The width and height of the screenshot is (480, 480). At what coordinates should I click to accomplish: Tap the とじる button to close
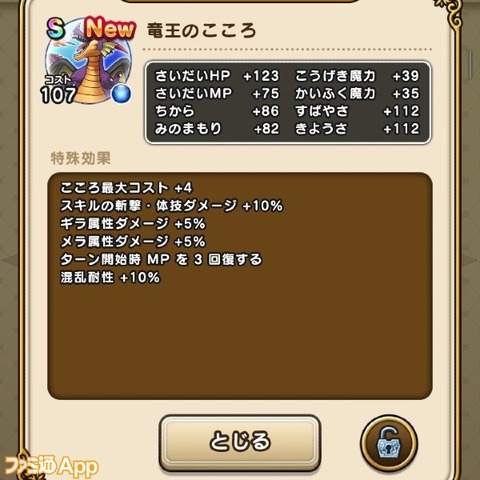(x=240, y=442)
